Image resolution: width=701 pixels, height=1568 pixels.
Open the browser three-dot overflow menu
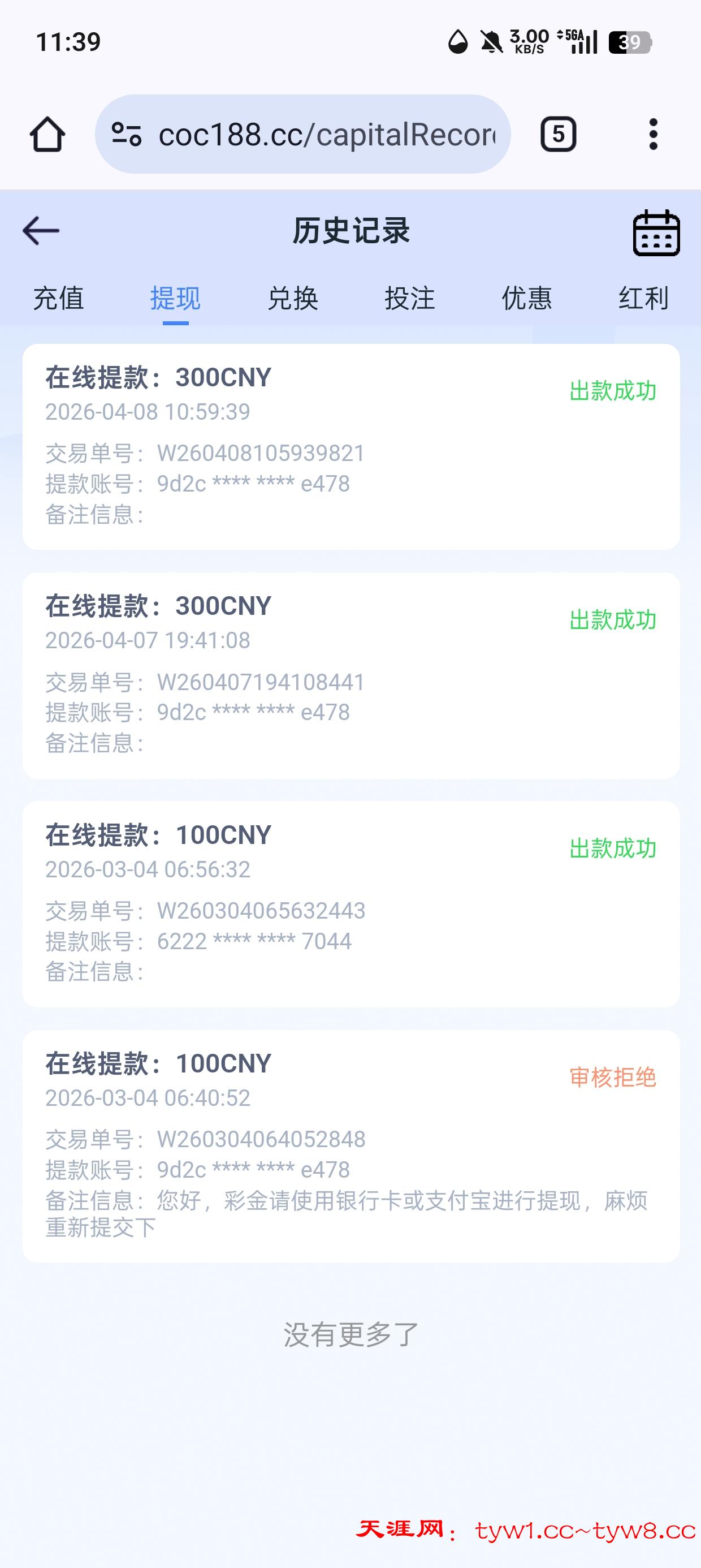tap(653, 134)
